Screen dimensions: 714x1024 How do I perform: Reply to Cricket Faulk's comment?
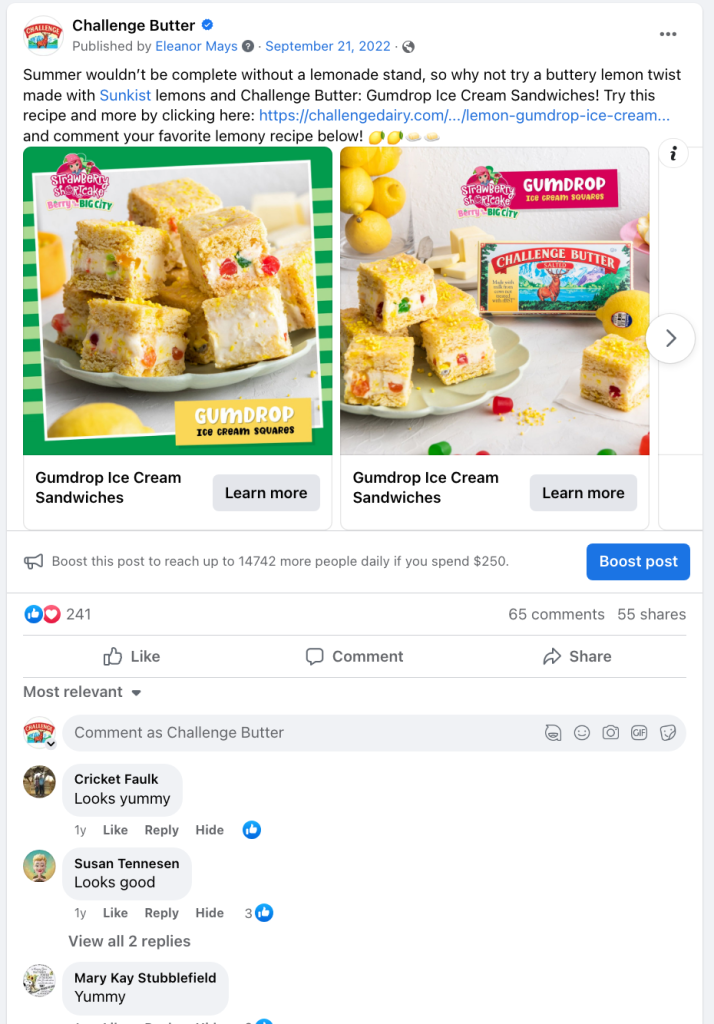tap(161, 830)
